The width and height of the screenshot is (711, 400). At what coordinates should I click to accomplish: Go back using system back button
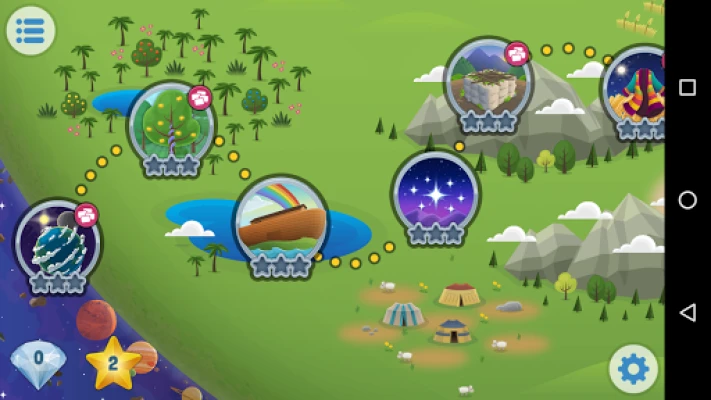coord(687,313)
